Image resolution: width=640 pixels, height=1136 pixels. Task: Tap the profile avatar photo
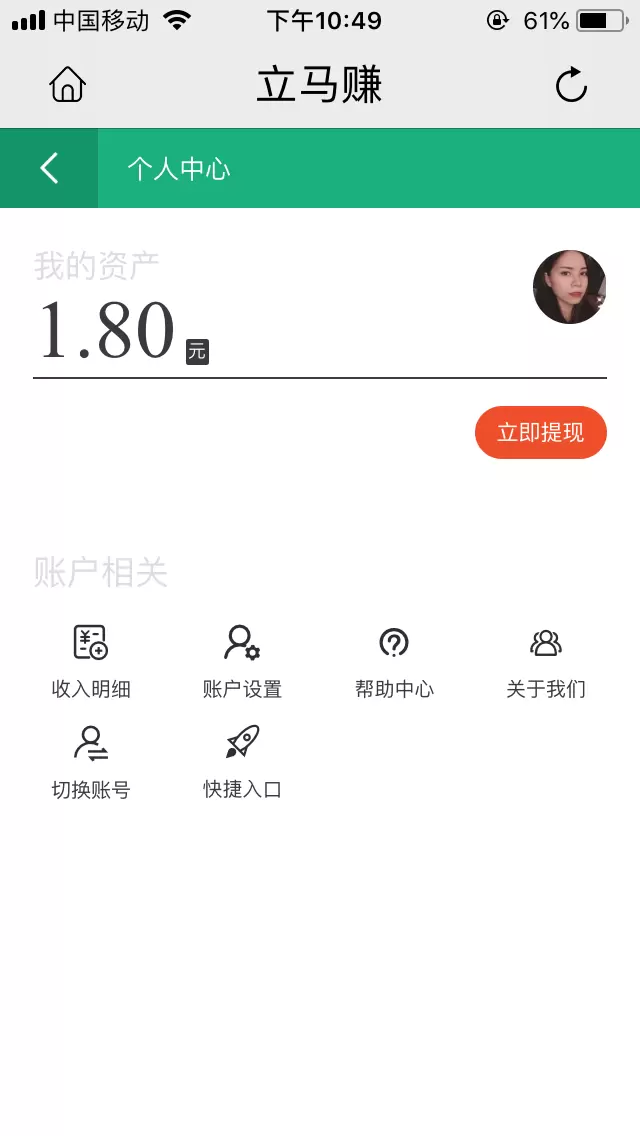(569, 287)
